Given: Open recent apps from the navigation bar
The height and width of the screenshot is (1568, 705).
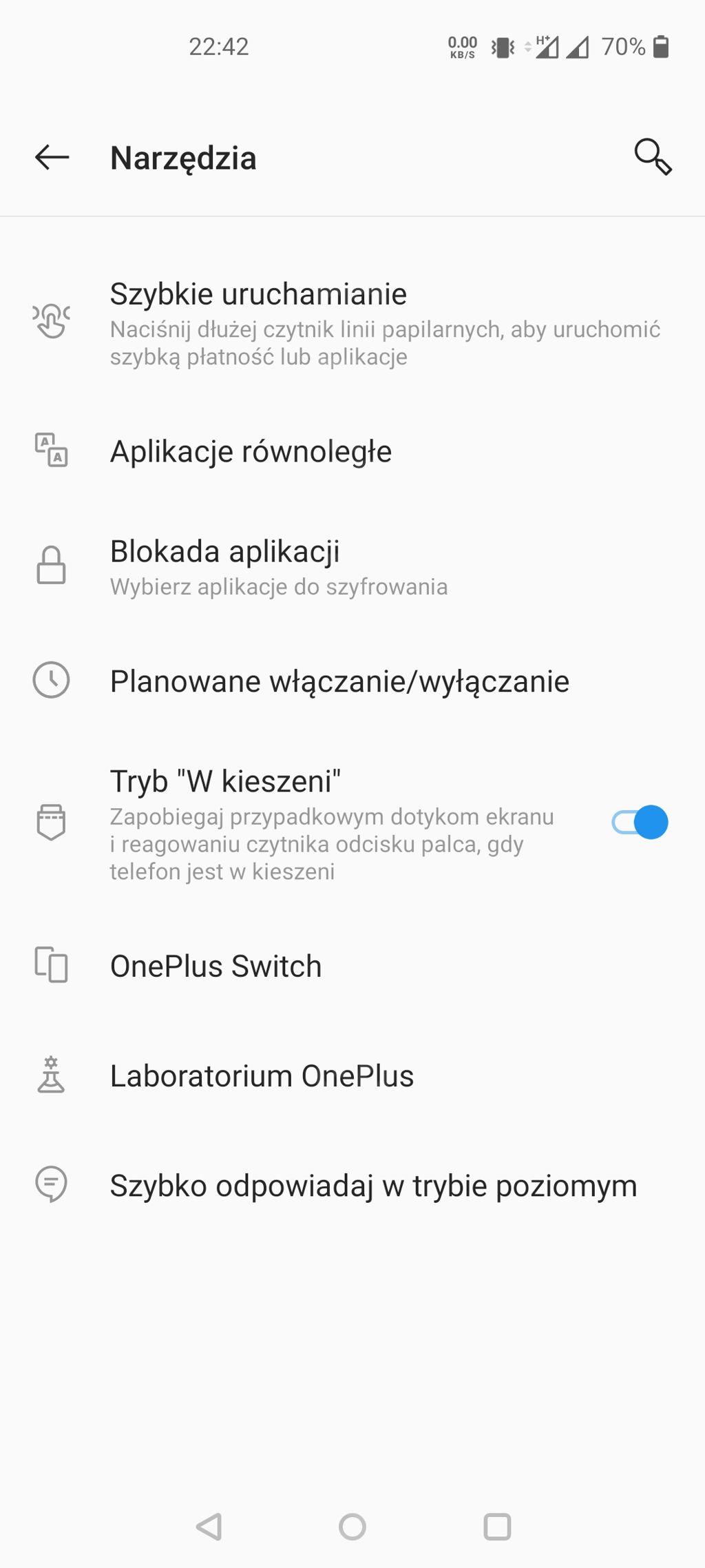Looking at the screenshot, I should coord(497,1527).
